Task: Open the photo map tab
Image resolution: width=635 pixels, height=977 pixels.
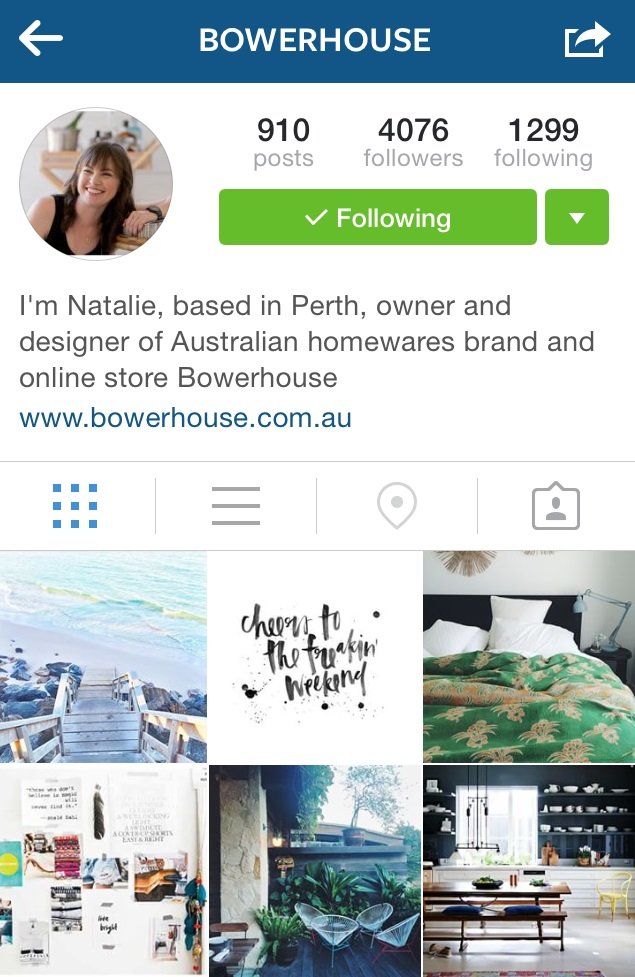Action: [397, 506]
